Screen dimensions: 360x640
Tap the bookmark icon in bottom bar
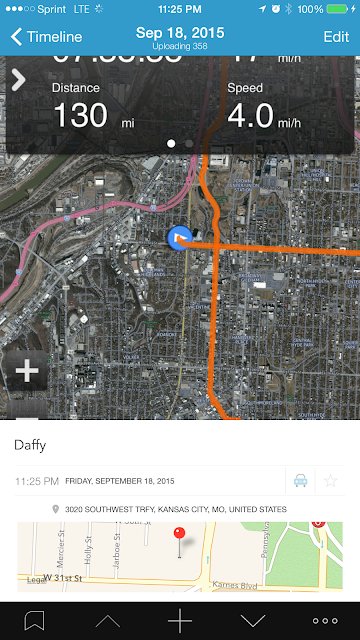(34, 621)
